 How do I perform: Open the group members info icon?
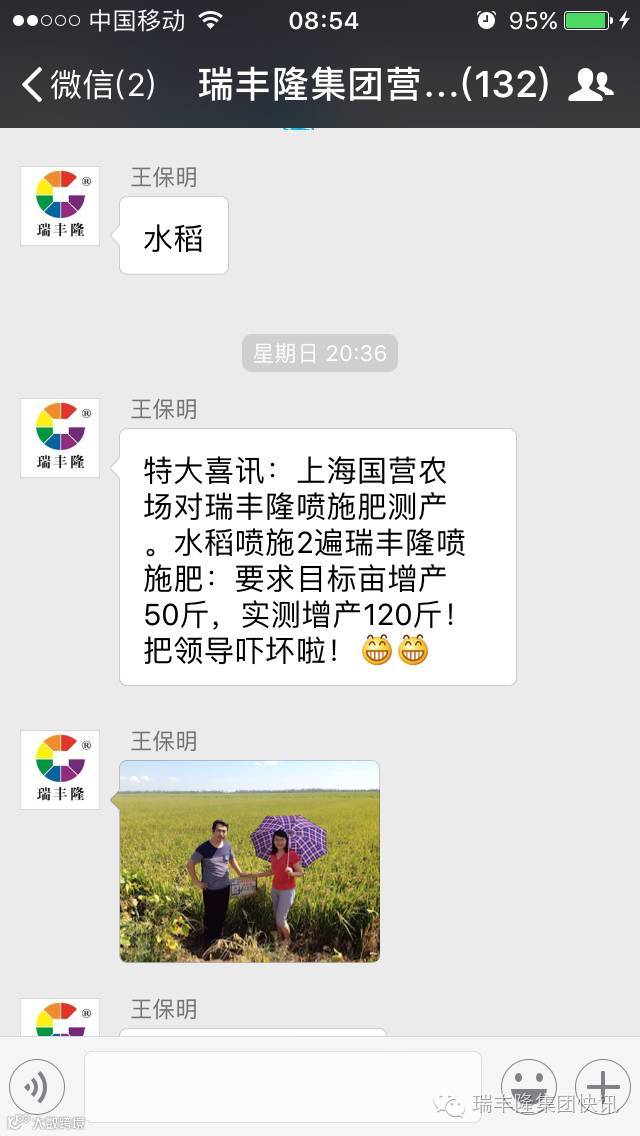[590, 85]
